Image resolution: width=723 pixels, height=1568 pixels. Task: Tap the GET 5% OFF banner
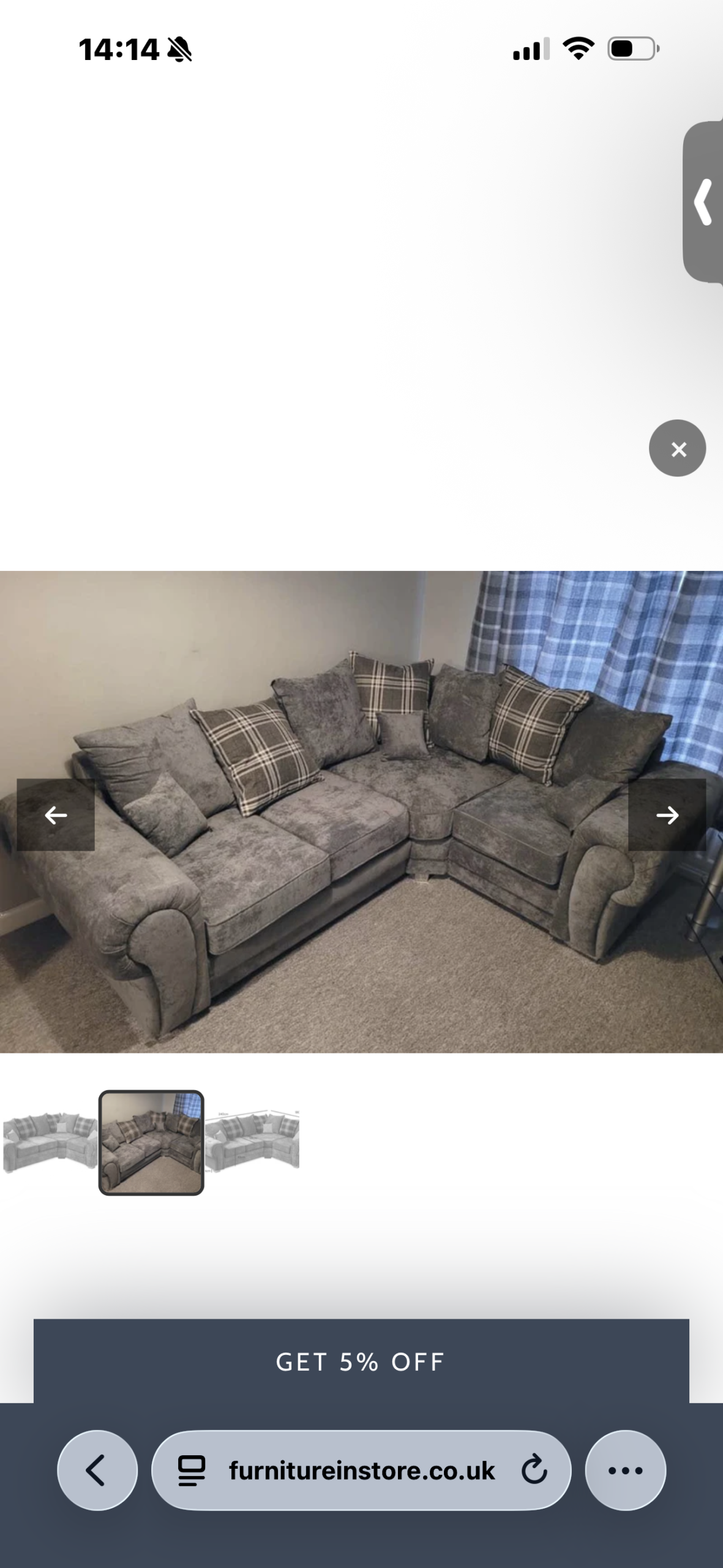361,1362
